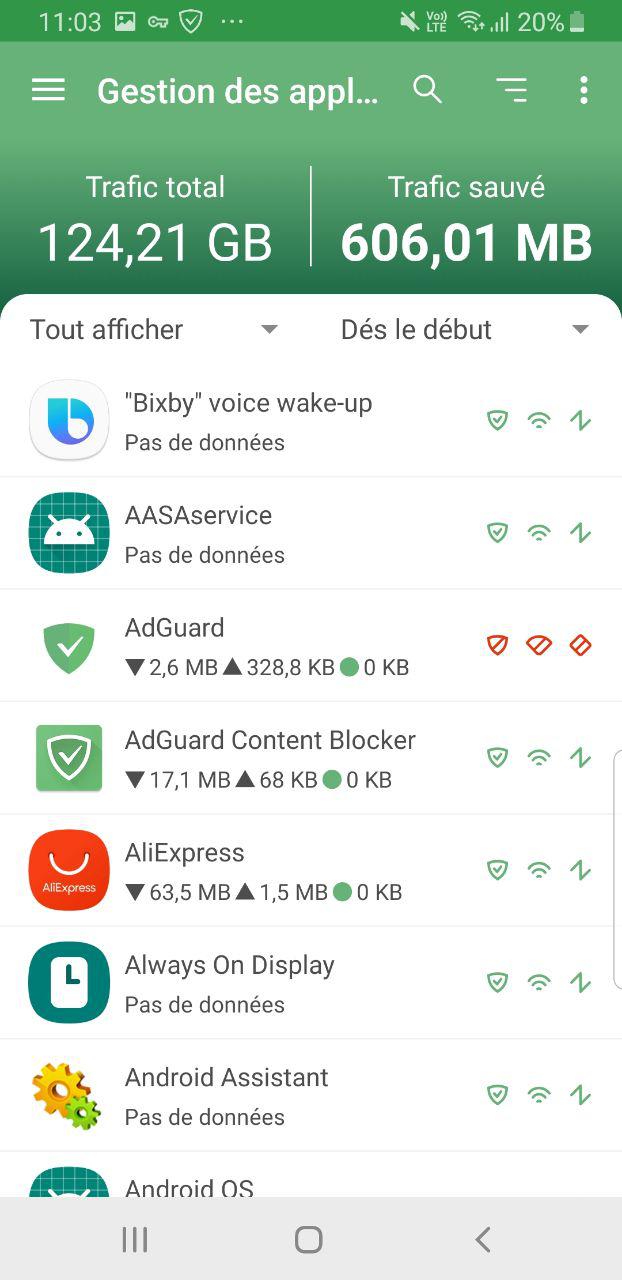Toggle mobile data for AdGuard Content Blocker

click(x=580, y=758)
